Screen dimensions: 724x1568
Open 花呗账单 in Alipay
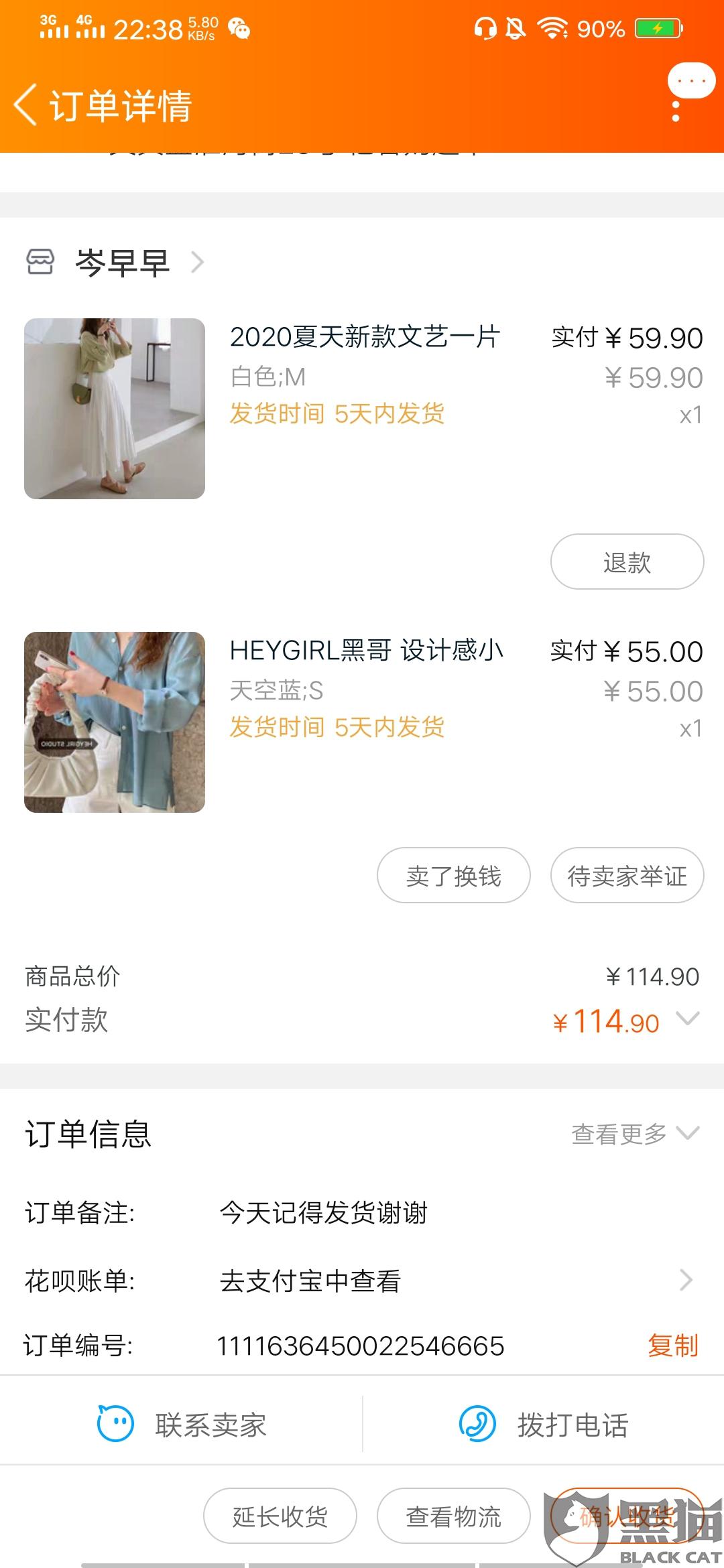[456, 1281]
